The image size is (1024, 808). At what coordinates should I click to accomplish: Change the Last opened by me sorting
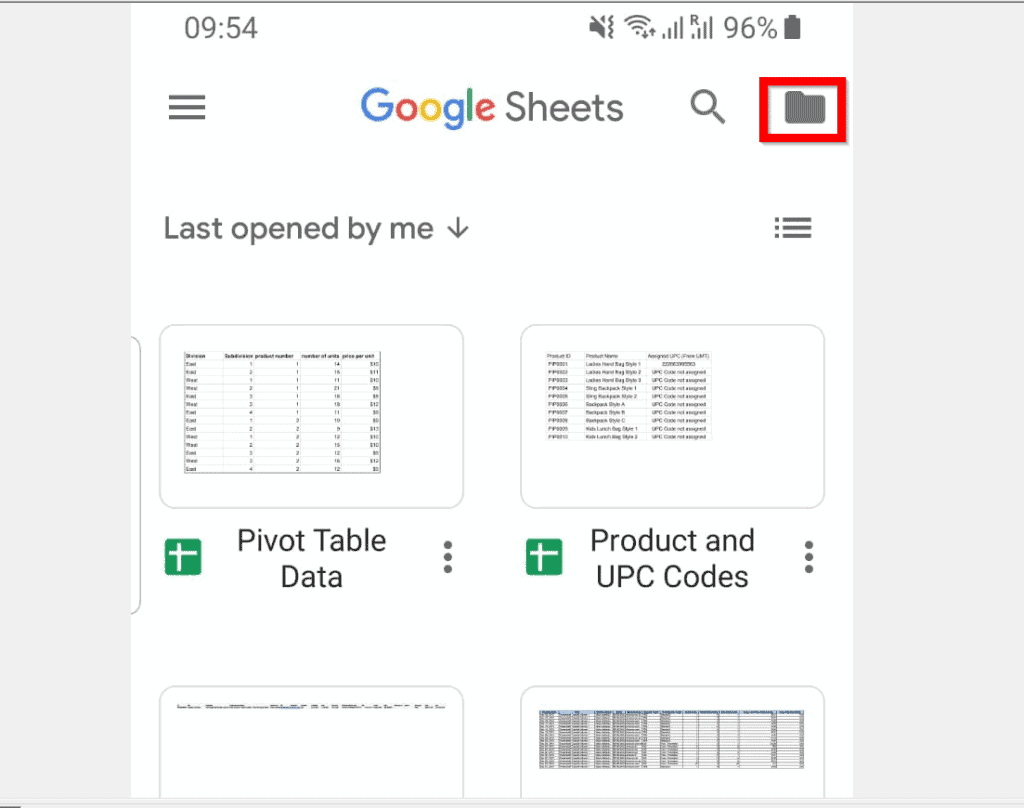(x=316, y=229)
